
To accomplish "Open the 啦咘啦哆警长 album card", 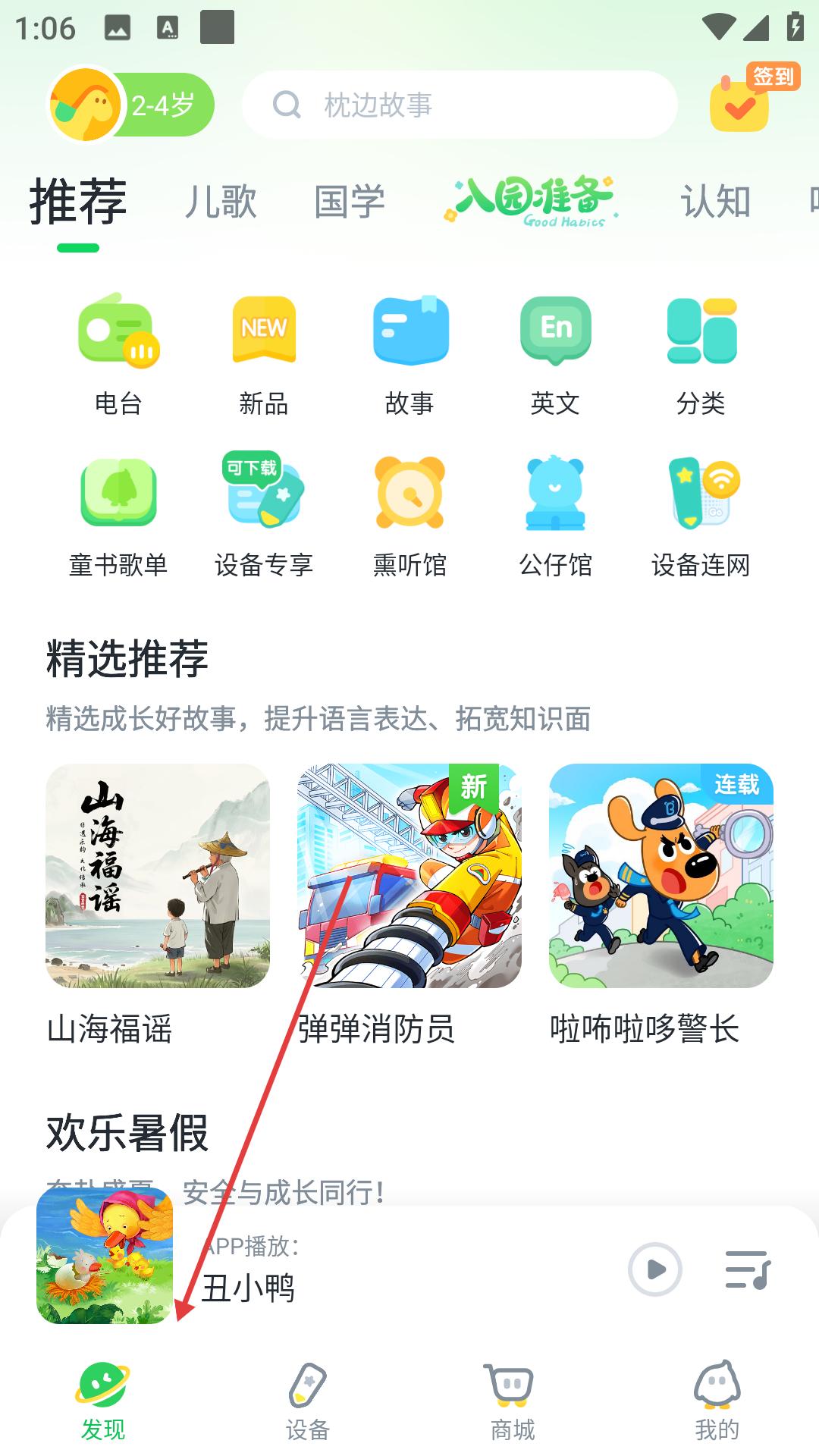I will pyautogui.click(x=661, y=876).
